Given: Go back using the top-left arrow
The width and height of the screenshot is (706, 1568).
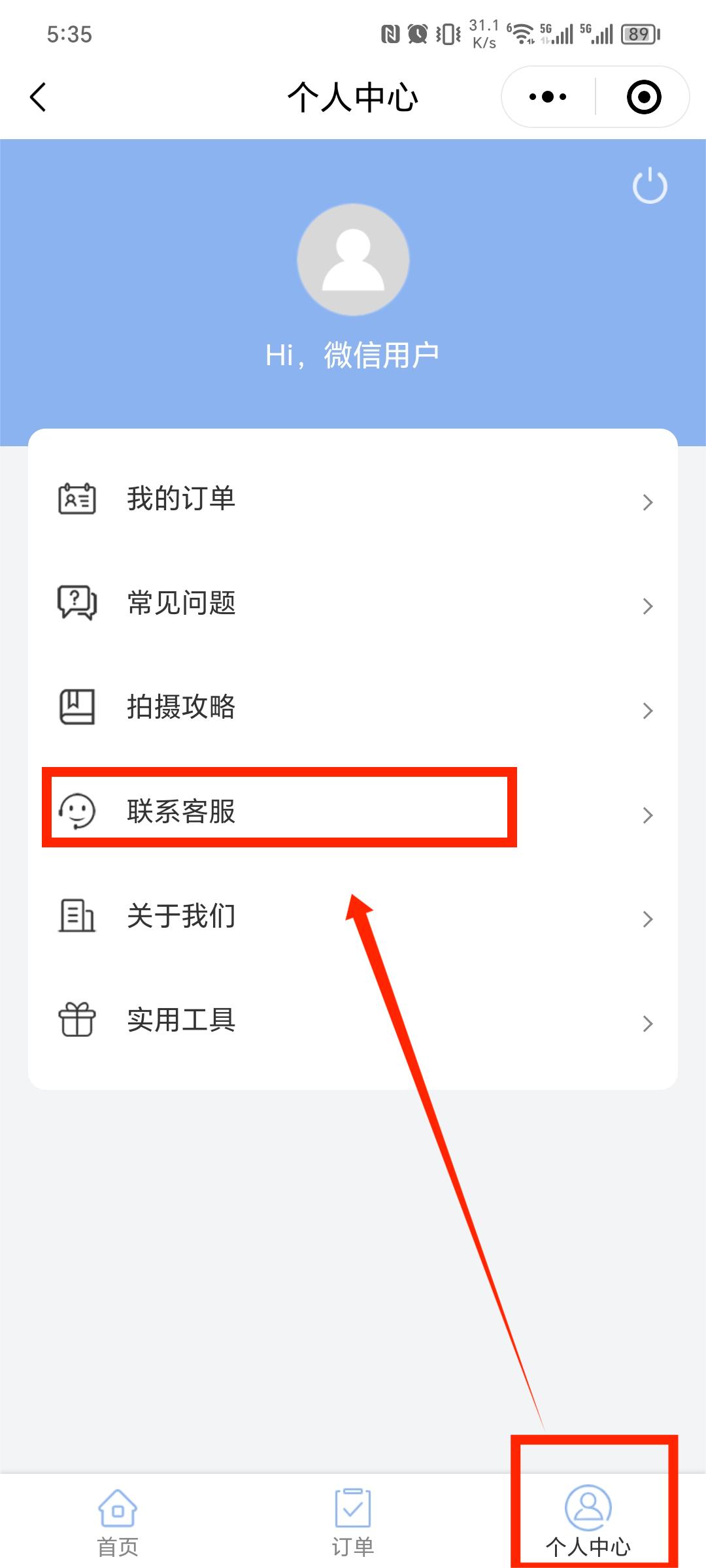Looking at the screenshot, I should pos(39,97).
